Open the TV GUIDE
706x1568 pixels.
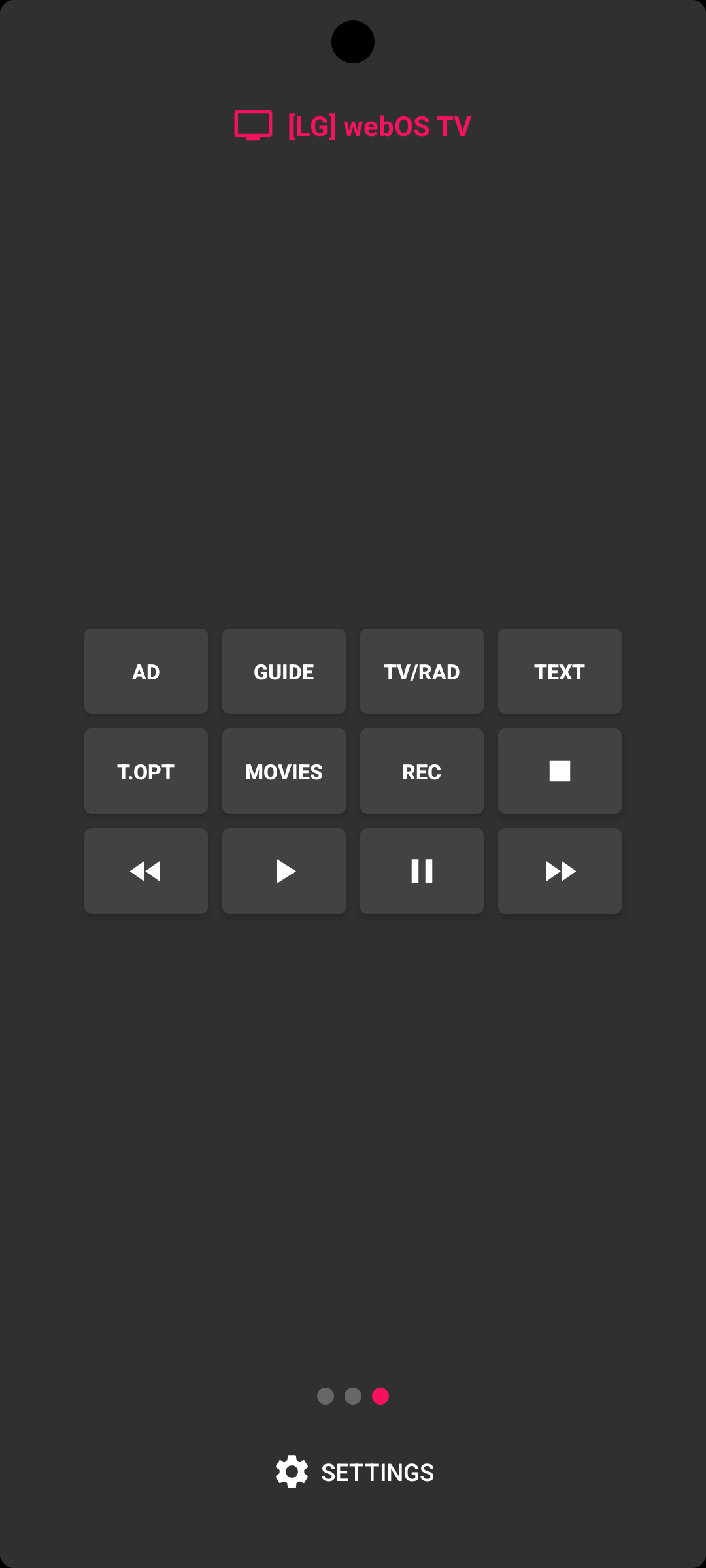point(284,672)
